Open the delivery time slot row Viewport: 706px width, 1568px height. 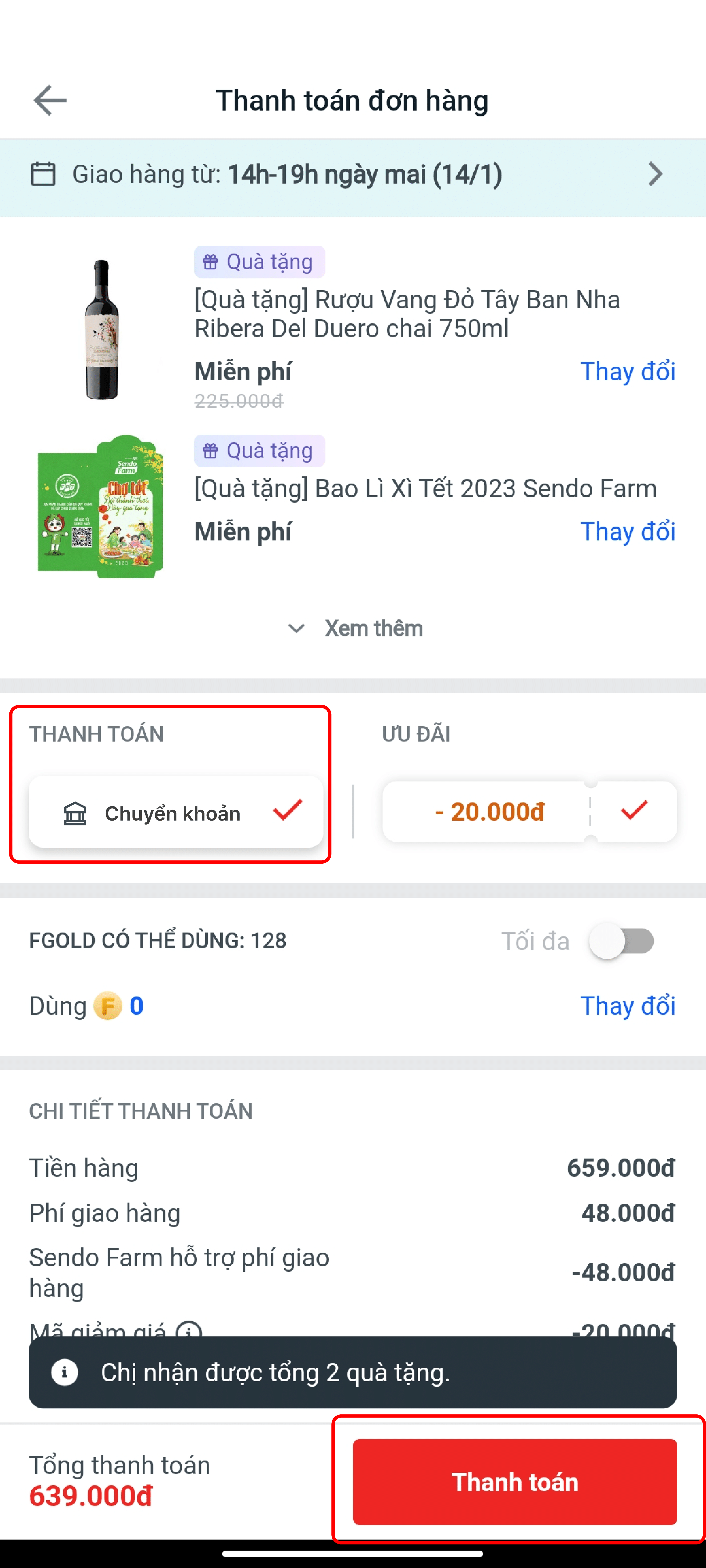click(353, 175)
